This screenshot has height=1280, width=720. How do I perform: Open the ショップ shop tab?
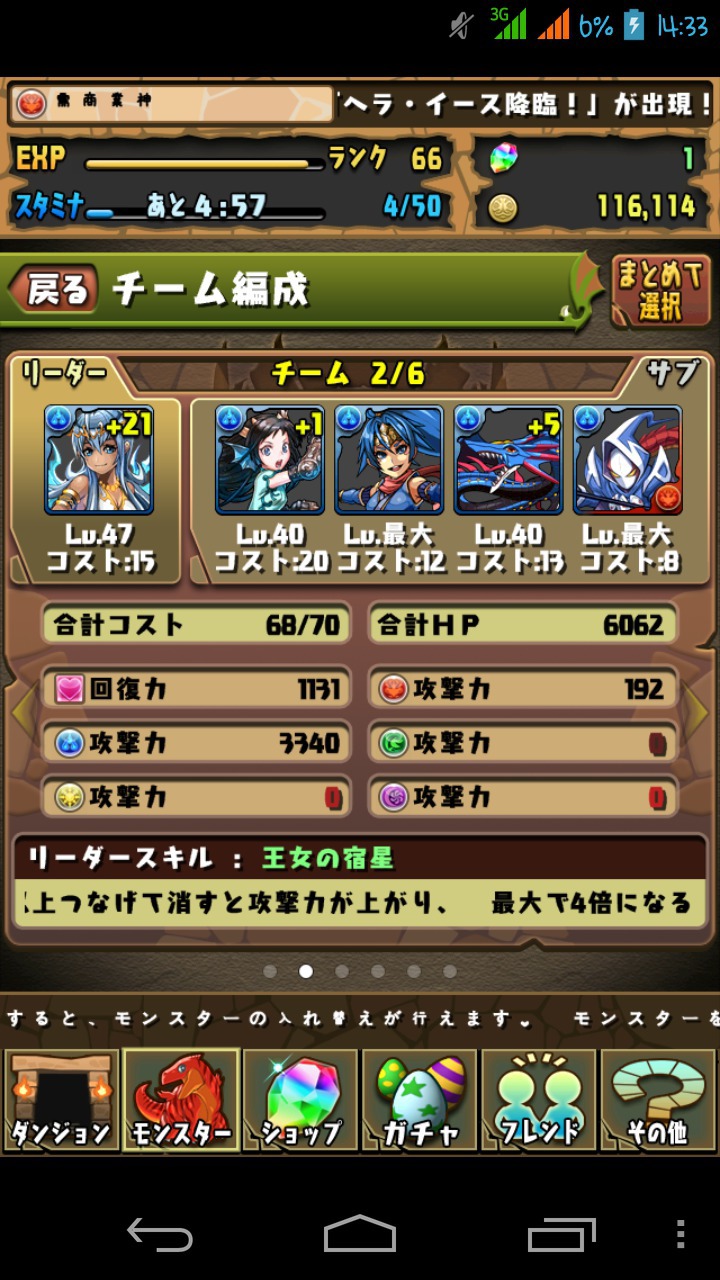300,1100
